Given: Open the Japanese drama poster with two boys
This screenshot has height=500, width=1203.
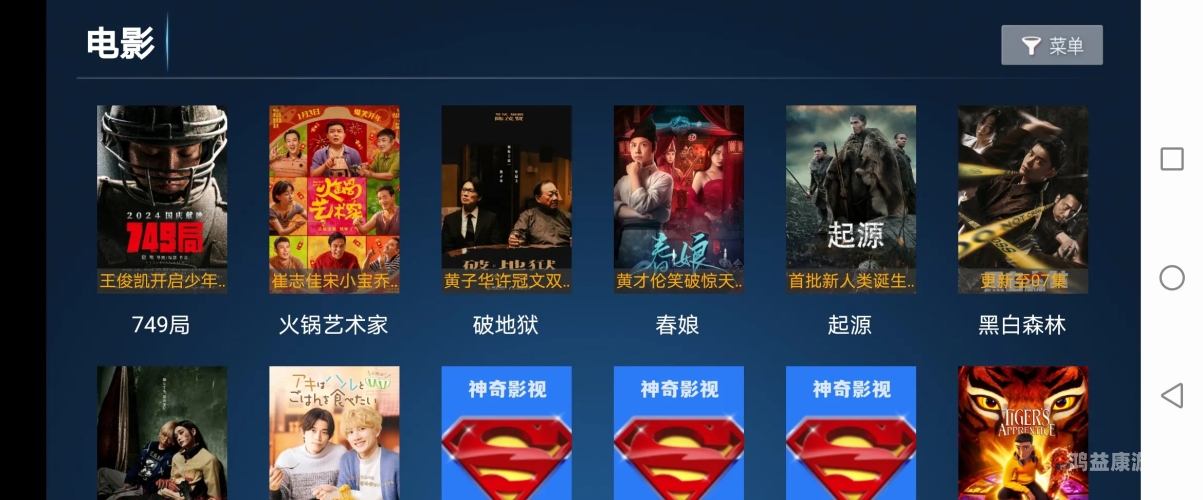Looking at the screenshot, I should point(334,433).
